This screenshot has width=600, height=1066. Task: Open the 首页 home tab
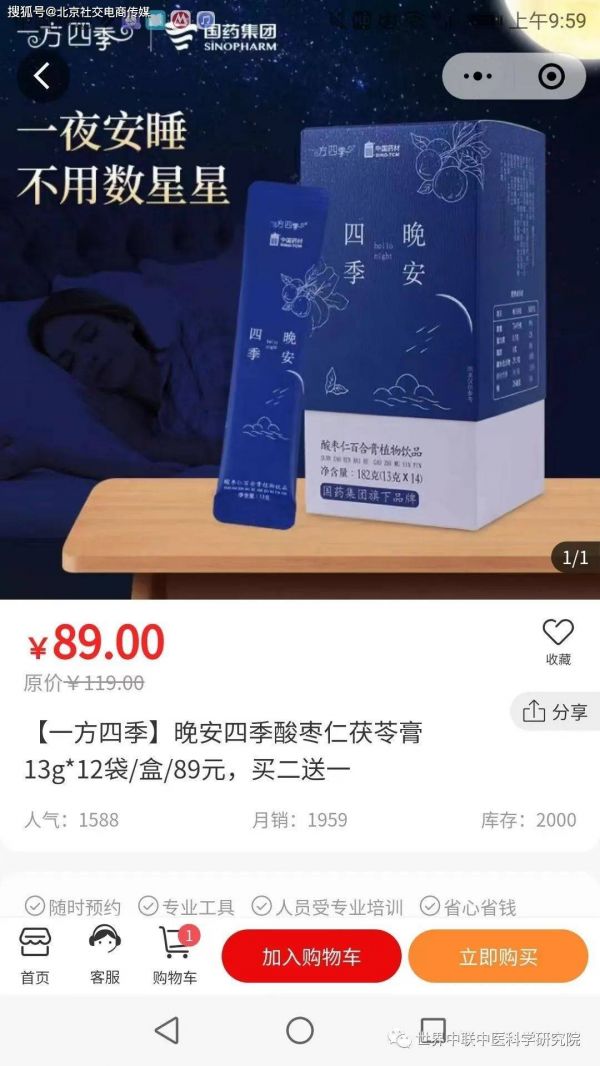pos(35,955)
